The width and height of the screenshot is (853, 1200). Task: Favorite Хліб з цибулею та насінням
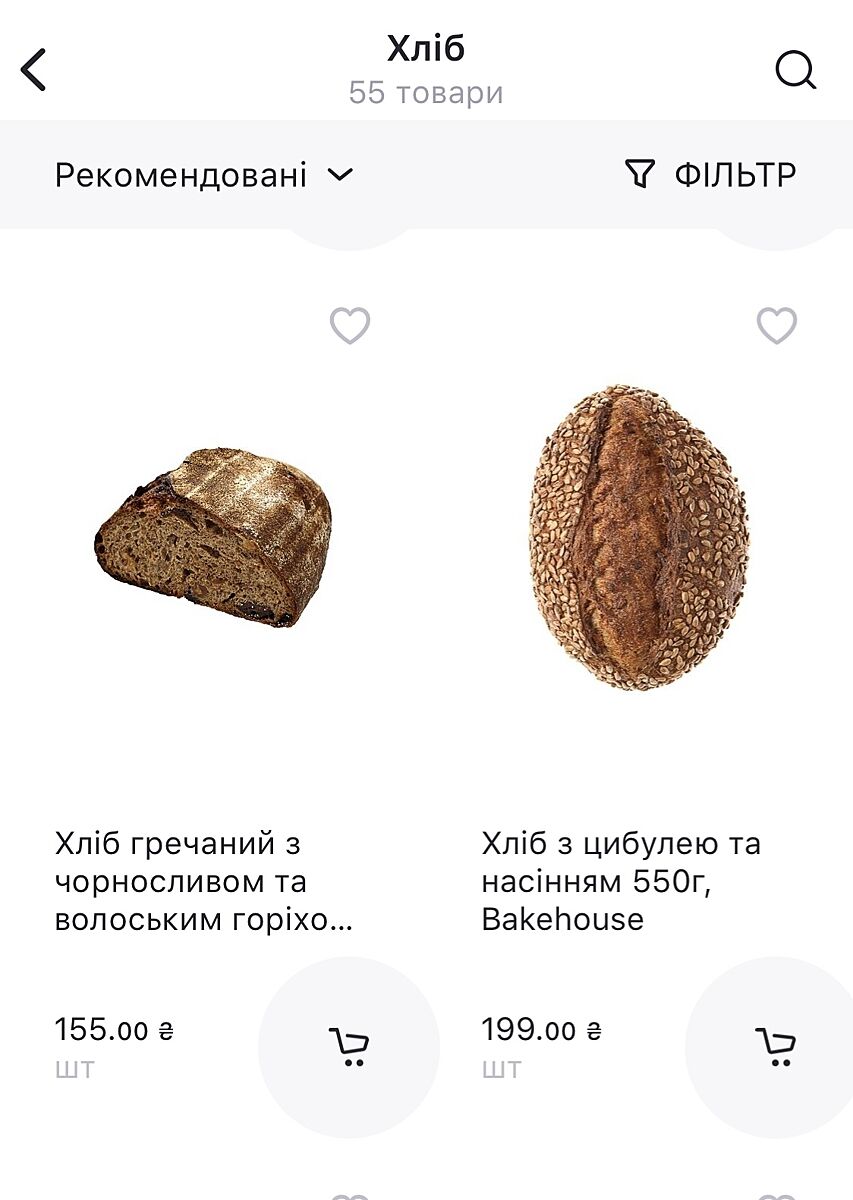tap(777, 326)
